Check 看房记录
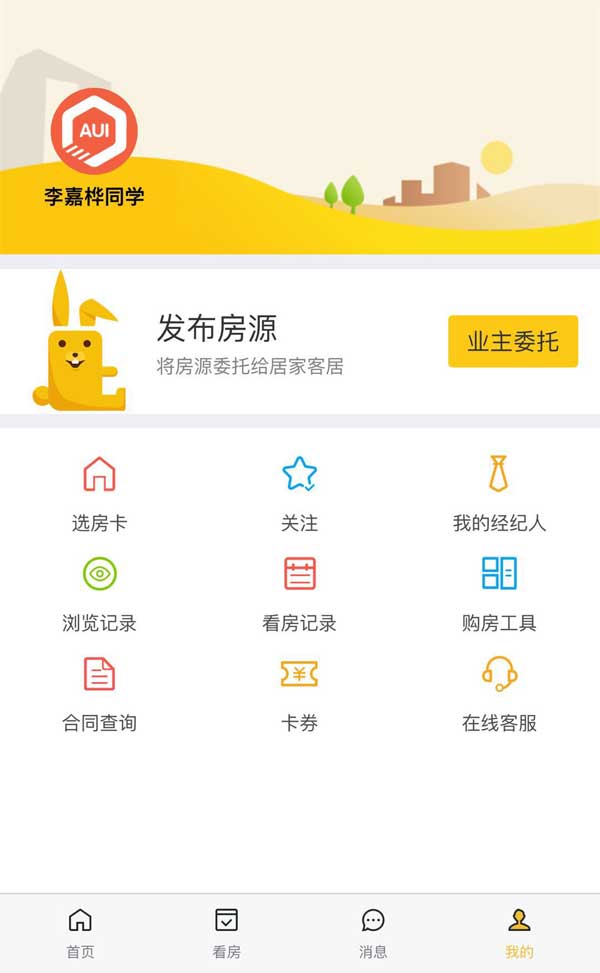Image resolution: width=600 pixels, height=973 pixels. [299, 592]
